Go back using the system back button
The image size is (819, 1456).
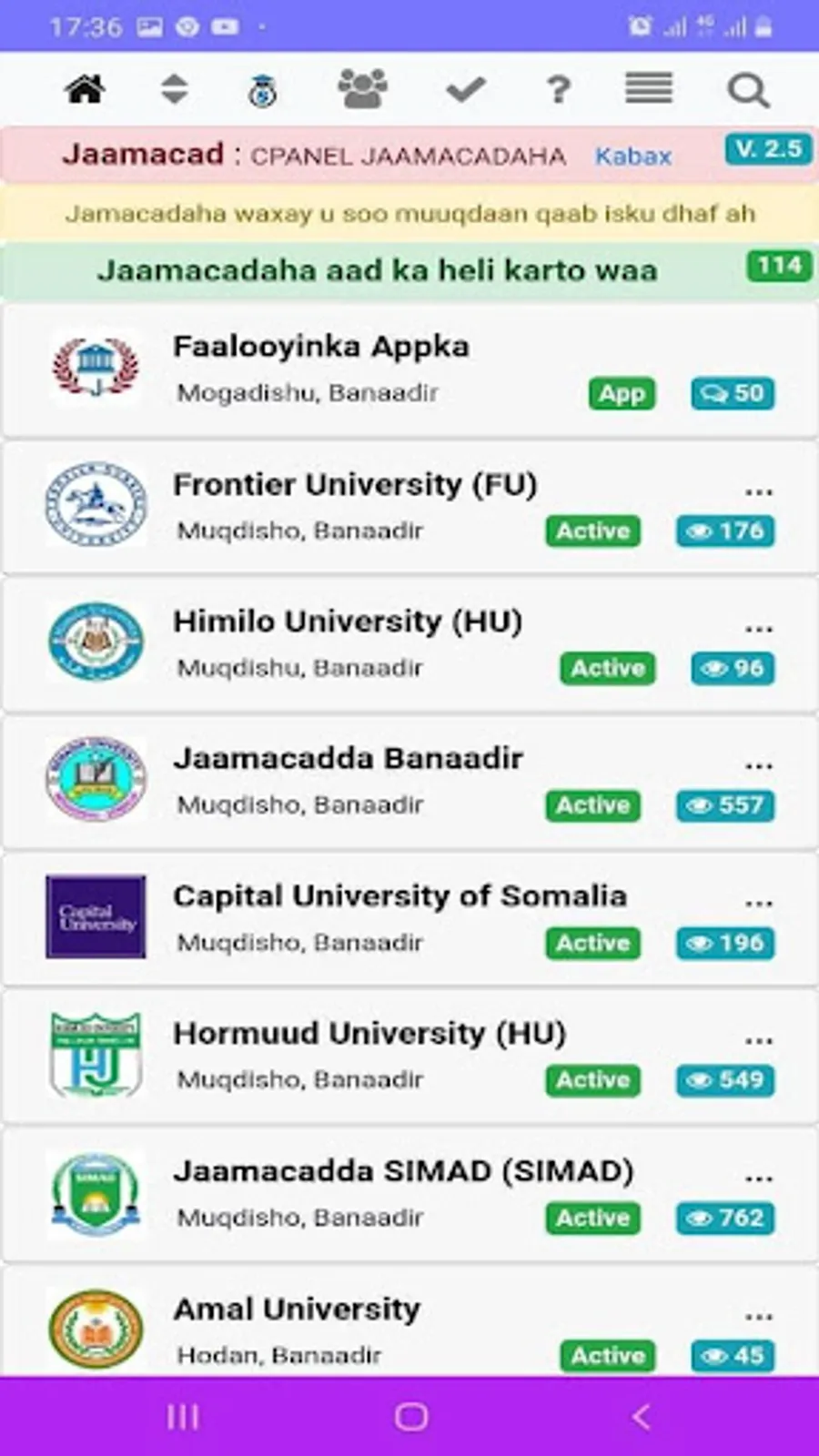tap(642, 1417)
